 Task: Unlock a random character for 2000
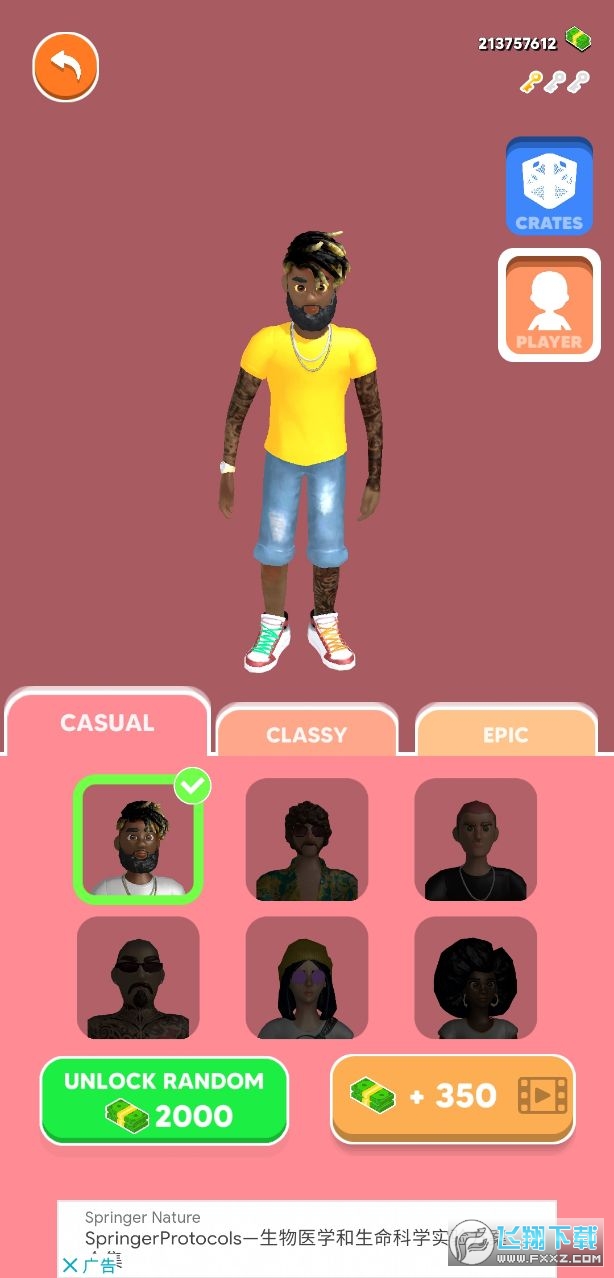tap(164, 1099)
